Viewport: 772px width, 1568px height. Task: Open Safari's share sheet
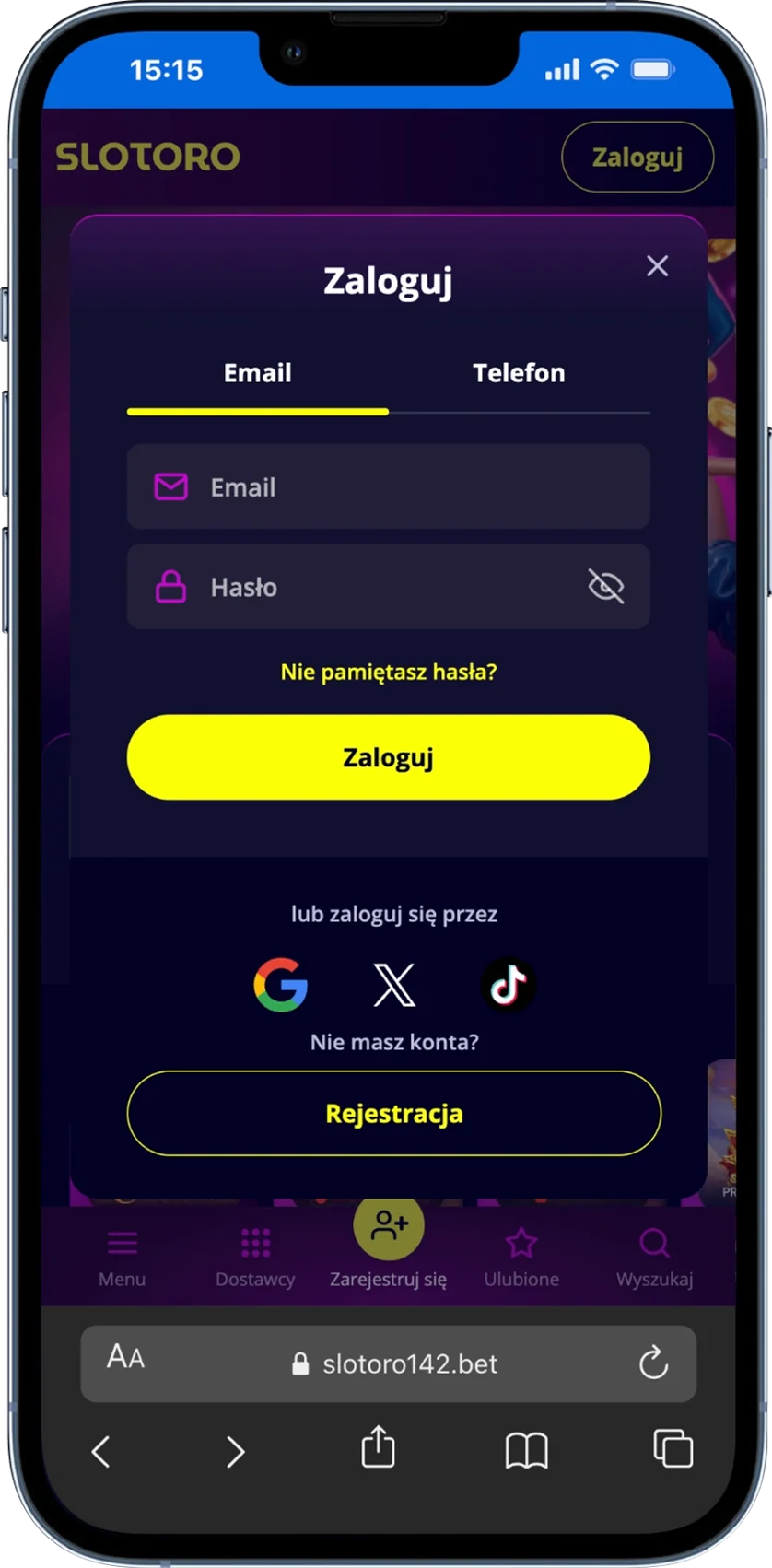378,1447
